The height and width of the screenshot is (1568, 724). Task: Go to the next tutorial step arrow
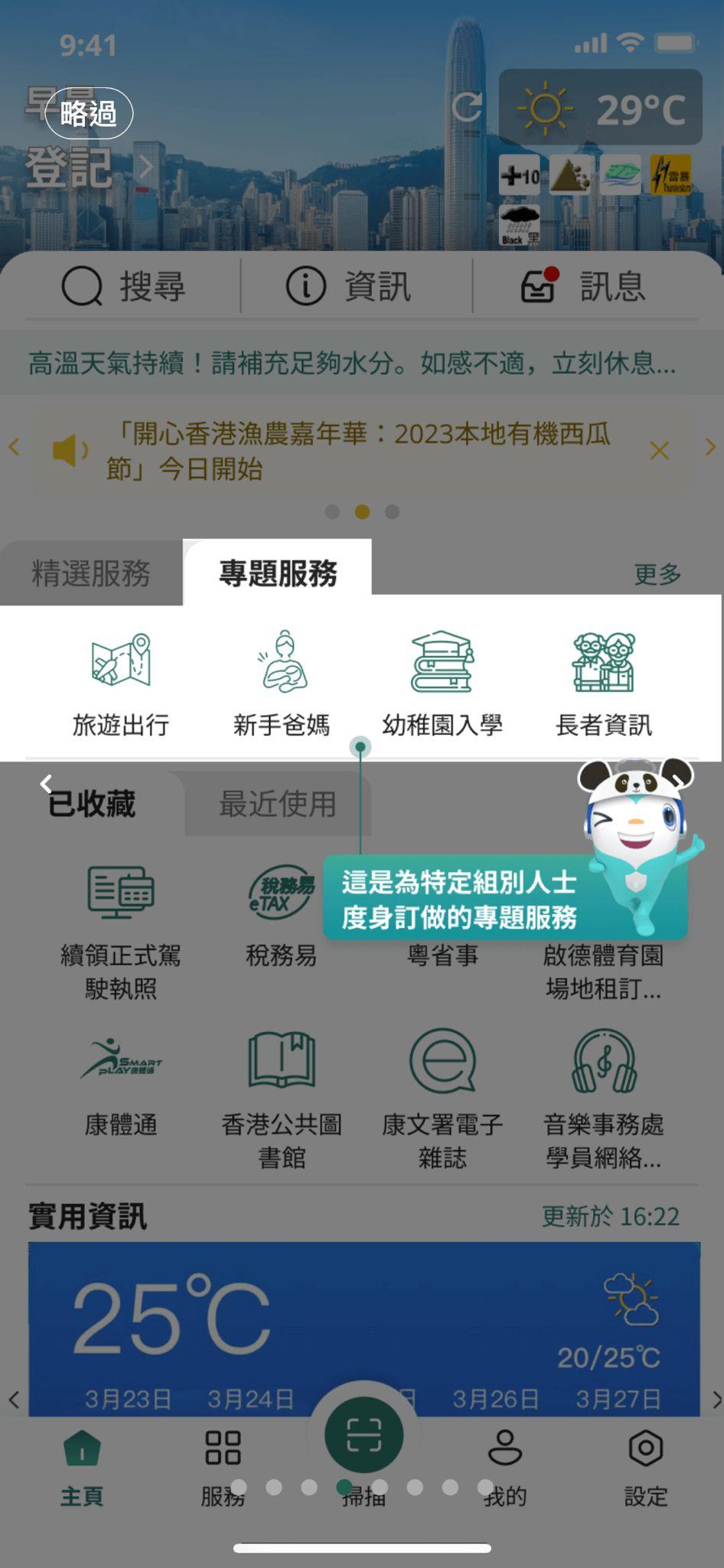click(678, 781)
